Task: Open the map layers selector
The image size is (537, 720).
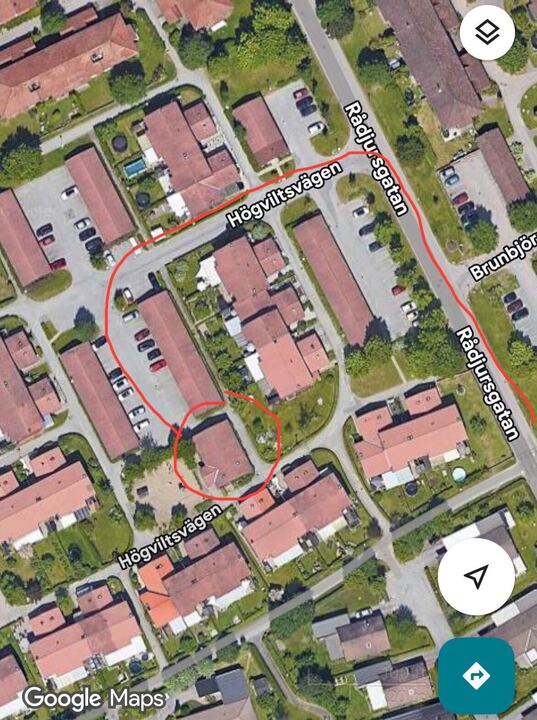Action: (x=487, y=33)
